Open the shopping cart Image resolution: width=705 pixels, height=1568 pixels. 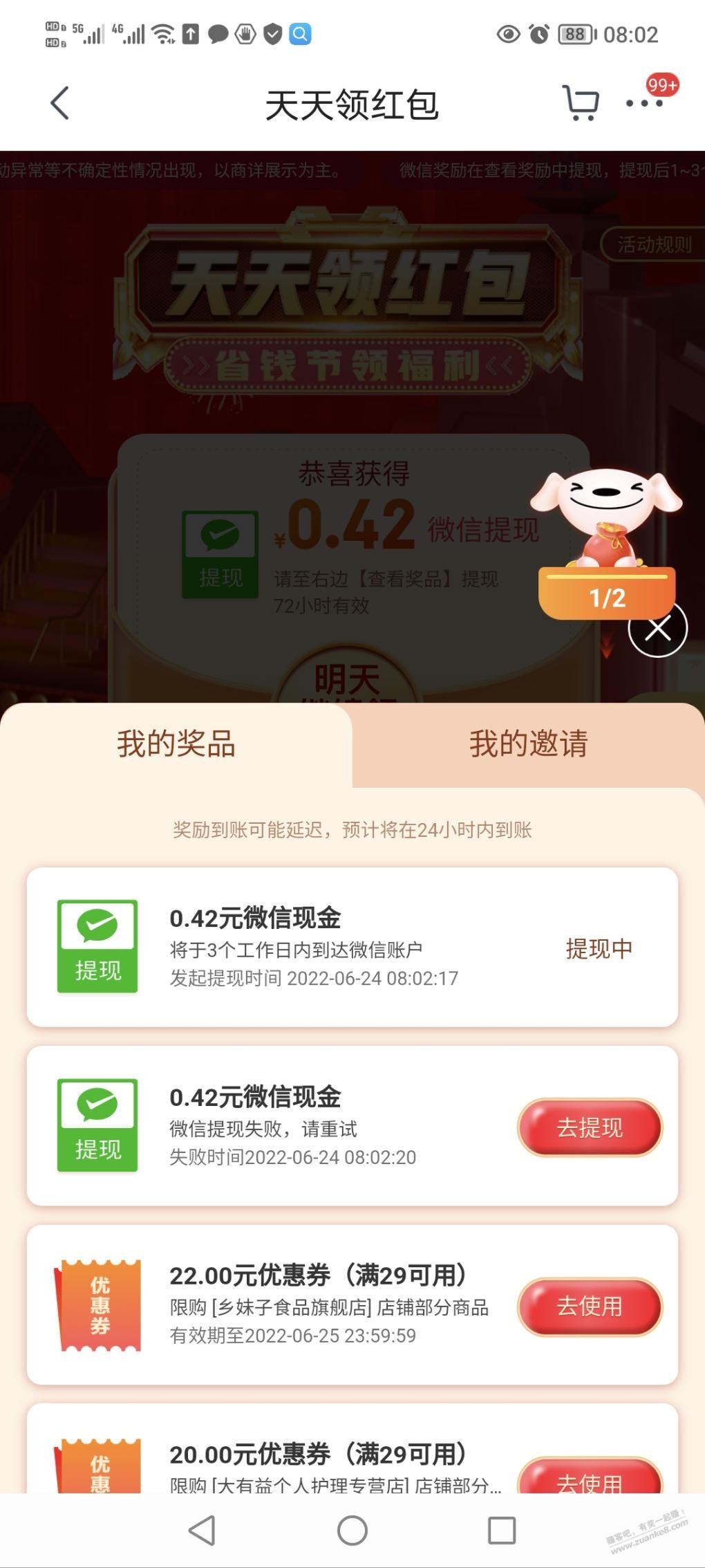580,104
